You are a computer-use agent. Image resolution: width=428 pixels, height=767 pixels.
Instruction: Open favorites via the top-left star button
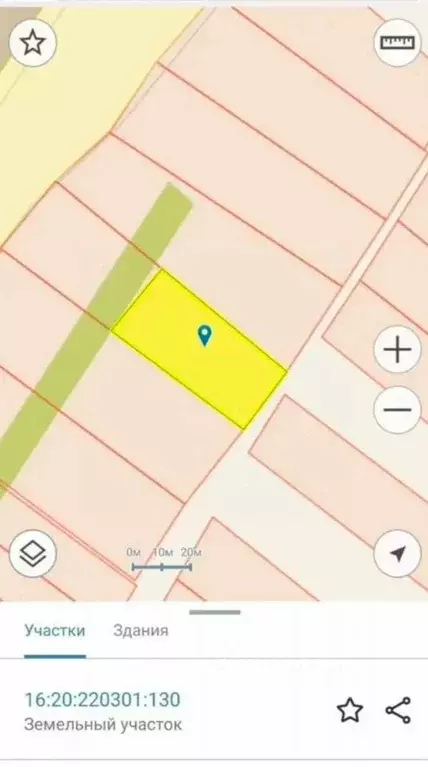click(x=33, y=43)
